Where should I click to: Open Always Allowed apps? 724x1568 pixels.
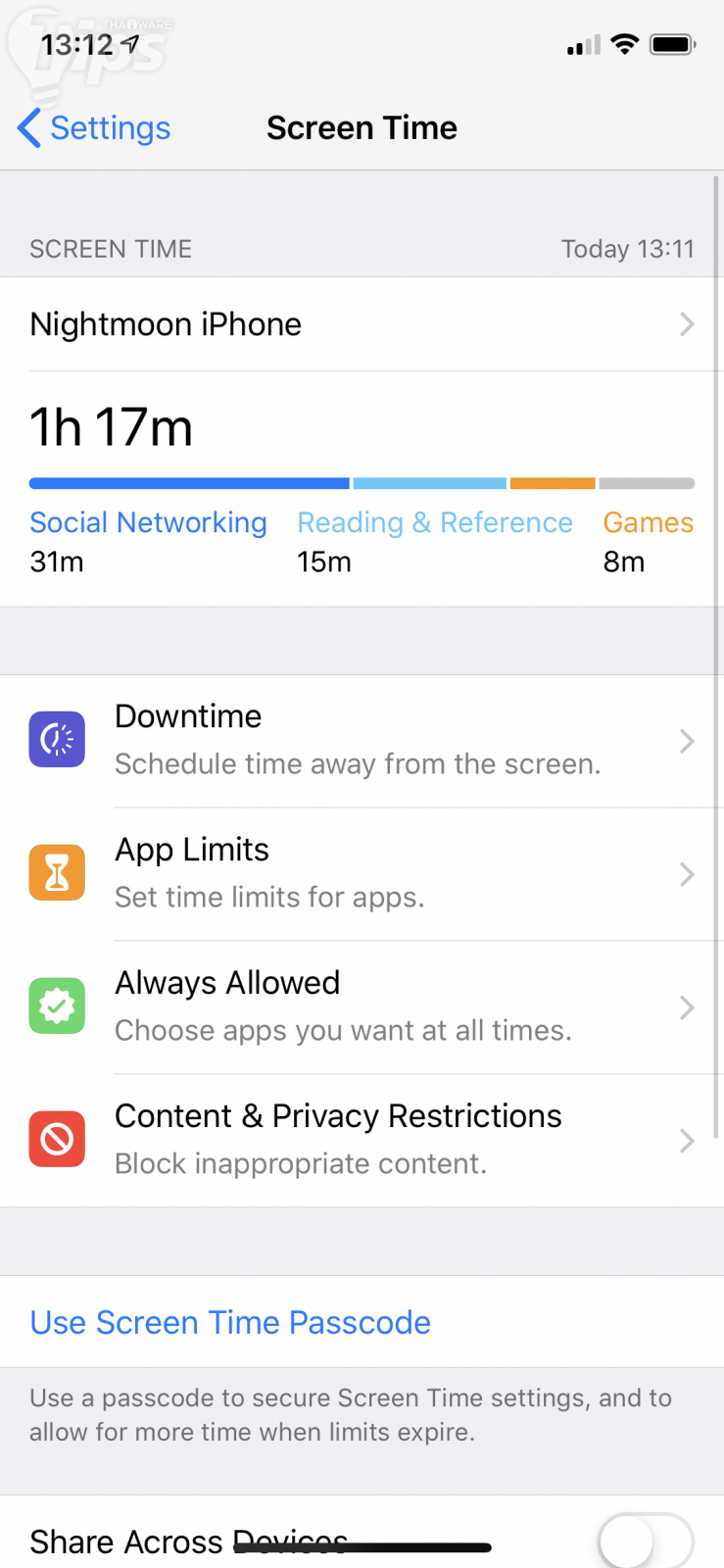click(x=362, y=1006)
